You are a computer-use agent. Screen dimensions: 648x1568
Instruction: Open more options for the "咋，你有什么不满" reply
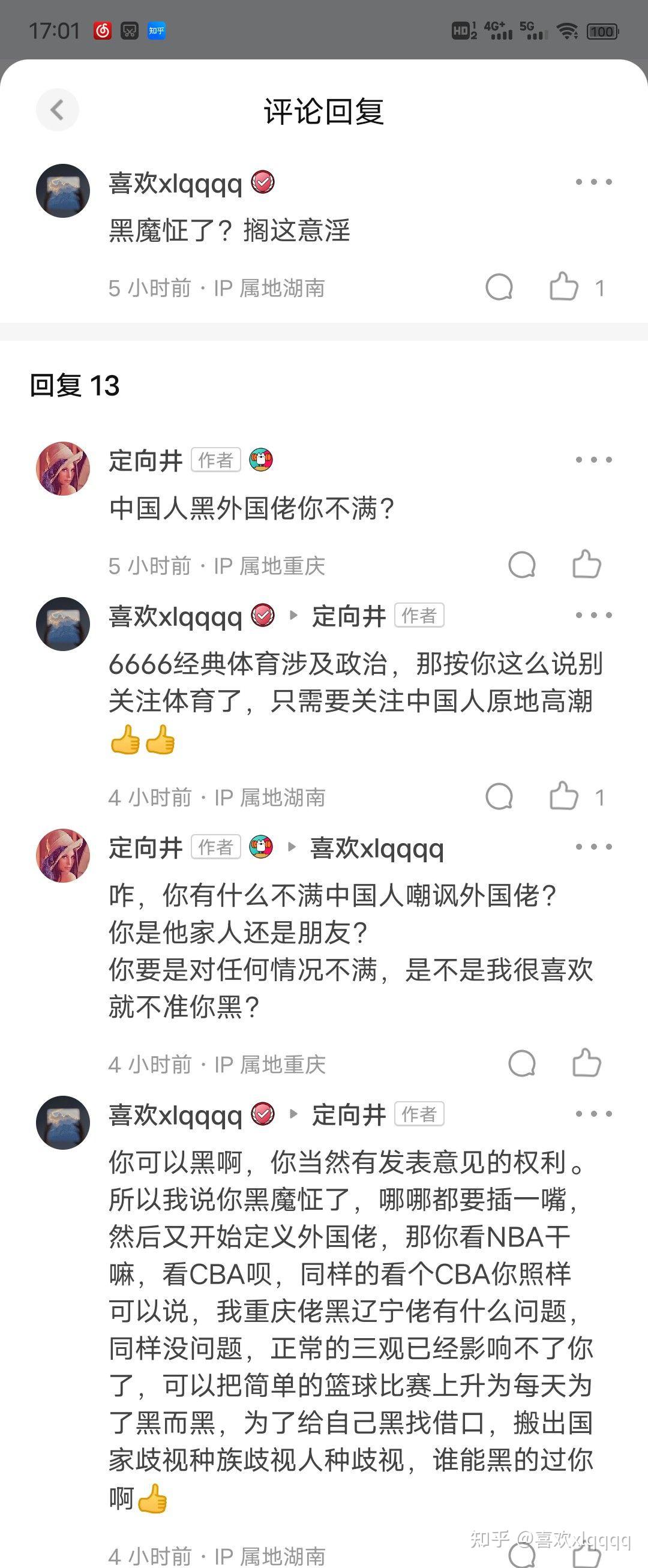pyautogui.click(x=593, y=847)
